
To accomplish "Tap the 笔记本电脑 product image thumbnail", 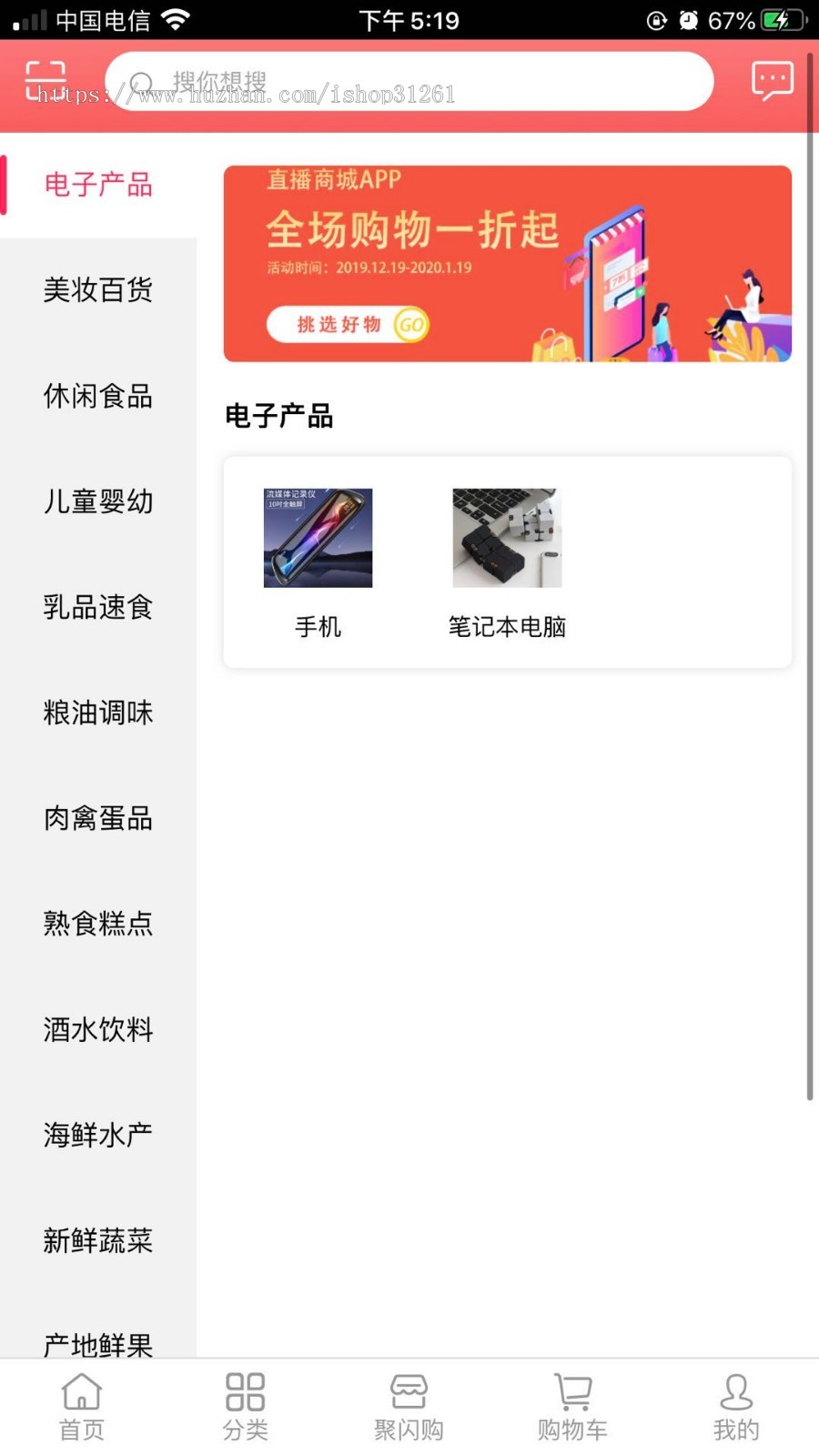I will (x=506, y=537).
